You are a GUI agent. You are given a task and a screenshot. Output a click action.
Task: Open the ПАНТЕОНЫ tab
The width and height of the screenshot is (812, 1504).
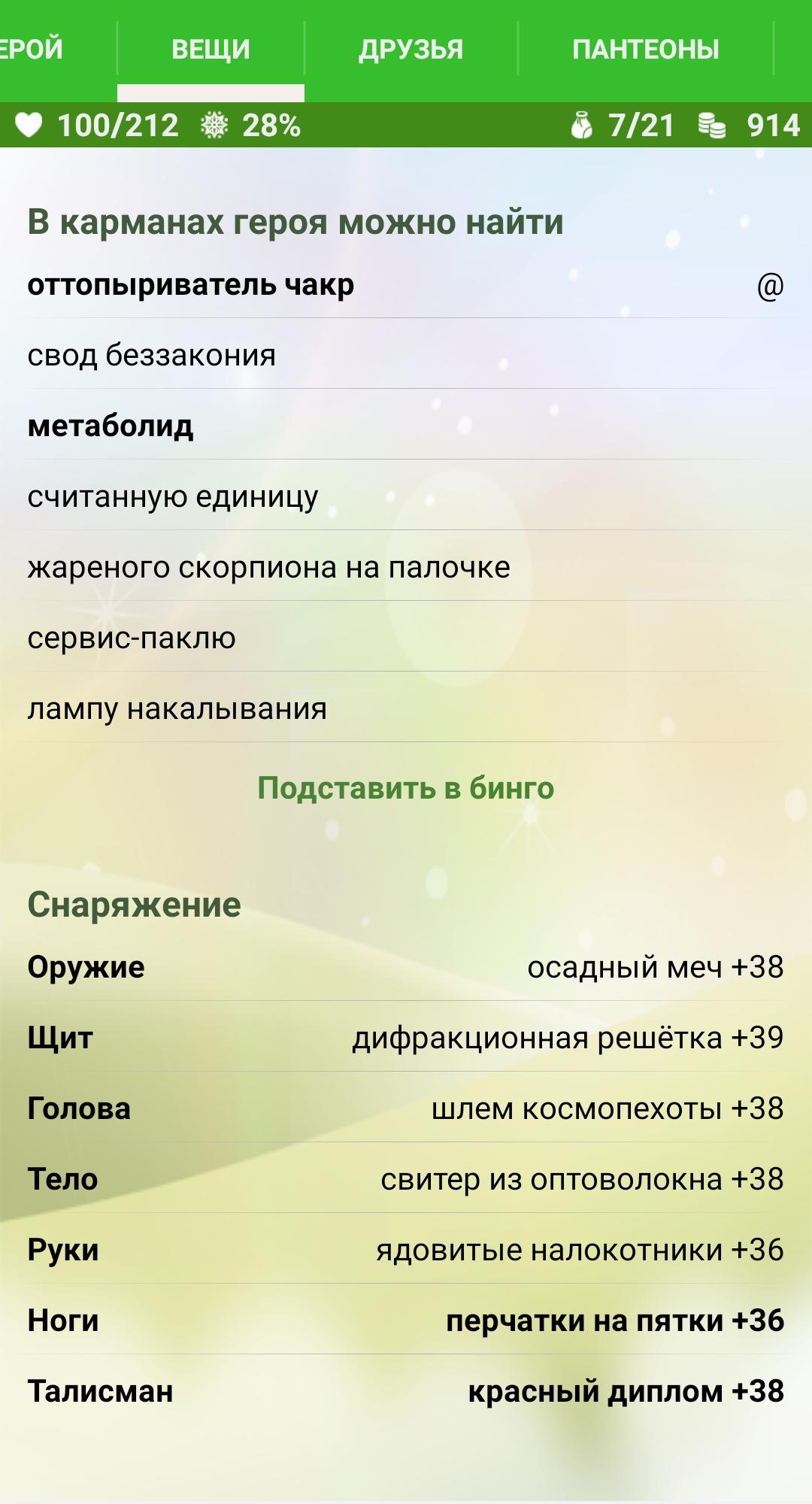tap(646, 50)
